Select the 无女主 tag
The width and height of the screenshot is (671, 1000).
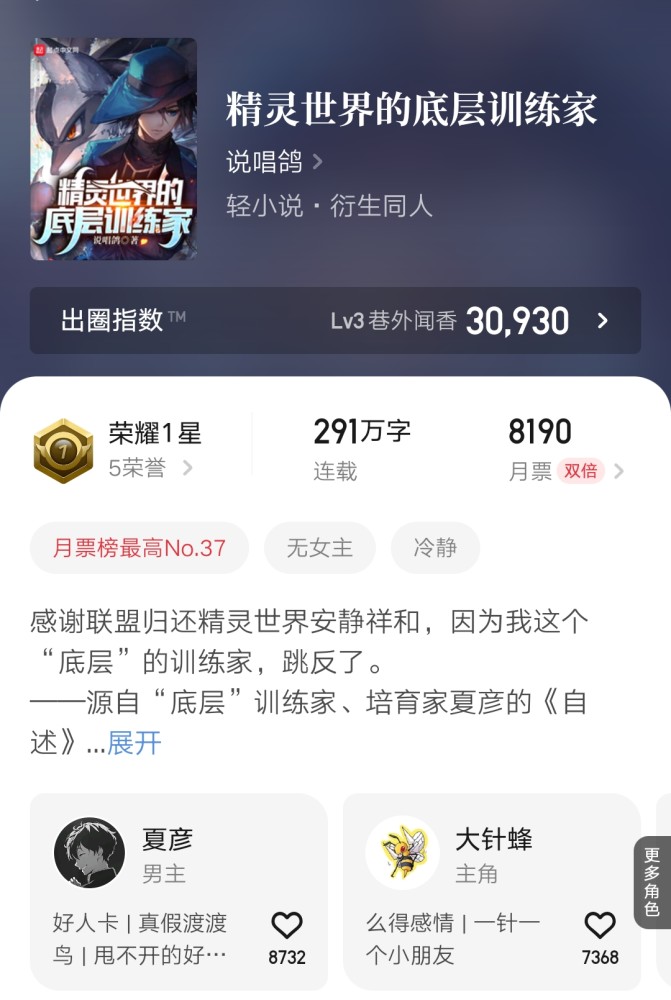click(319, 548)
